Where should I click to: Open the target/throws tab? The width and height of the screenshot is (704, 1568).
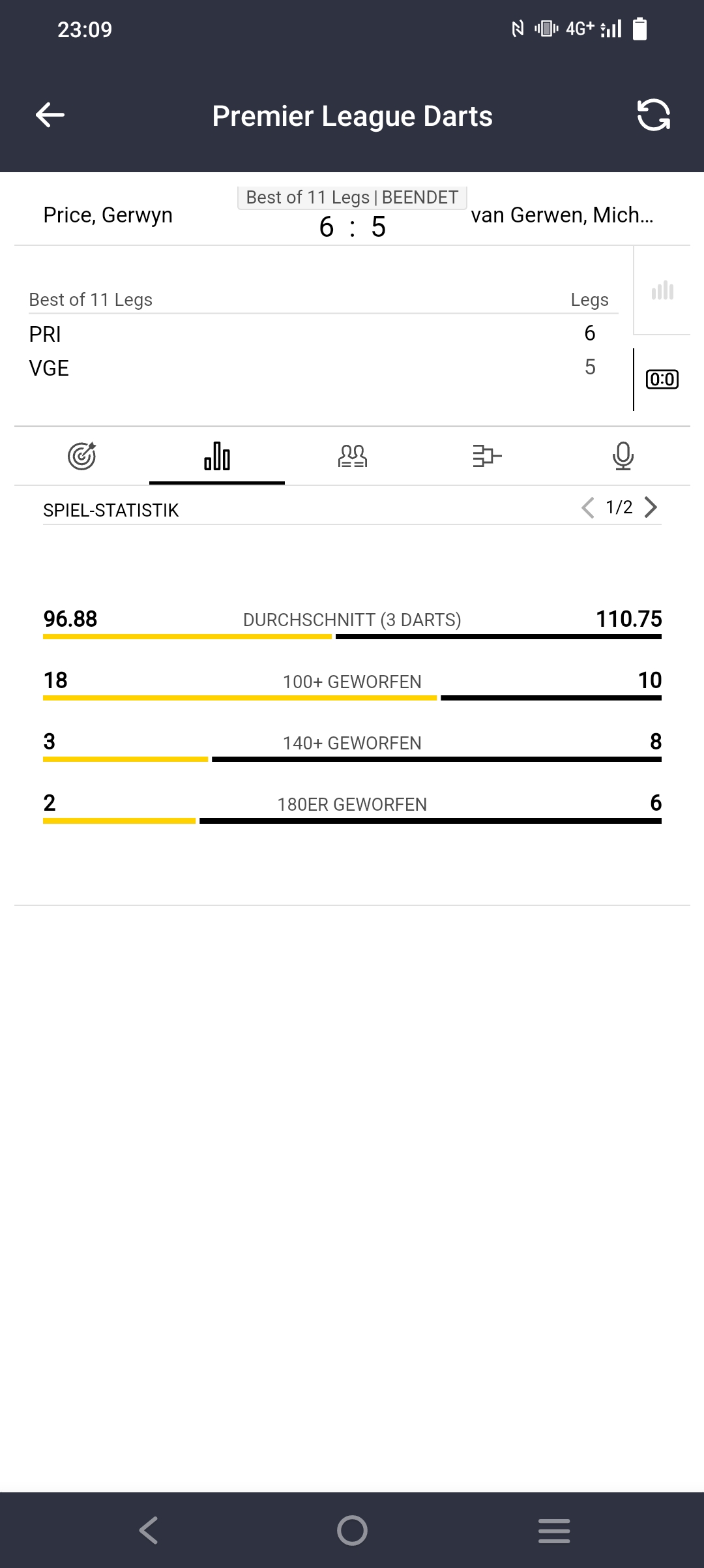click(x=81, y=456)
